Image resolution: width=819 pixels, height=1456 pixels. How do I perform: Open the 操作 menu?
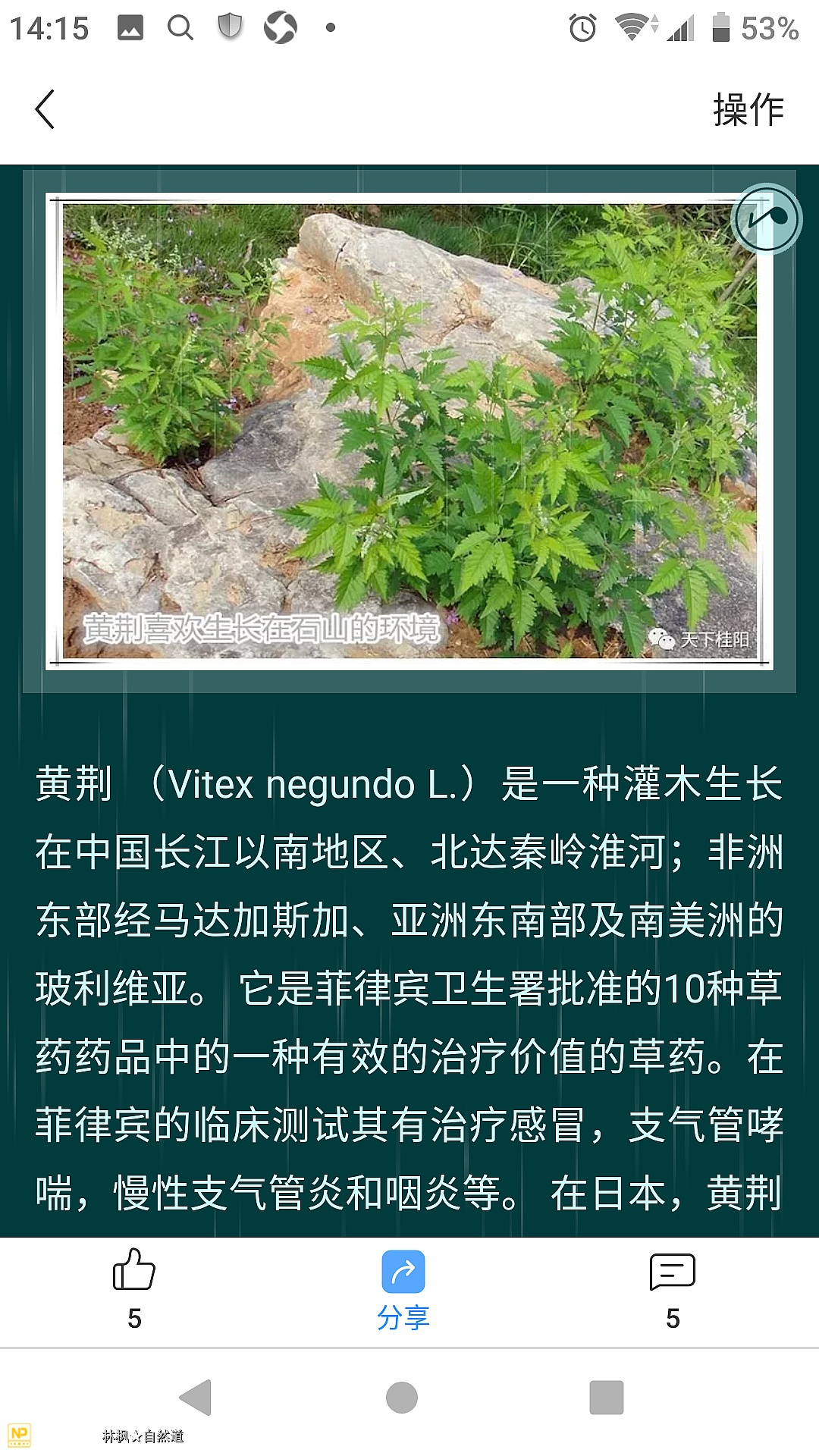pyautogui.click(x=748, y=109)
